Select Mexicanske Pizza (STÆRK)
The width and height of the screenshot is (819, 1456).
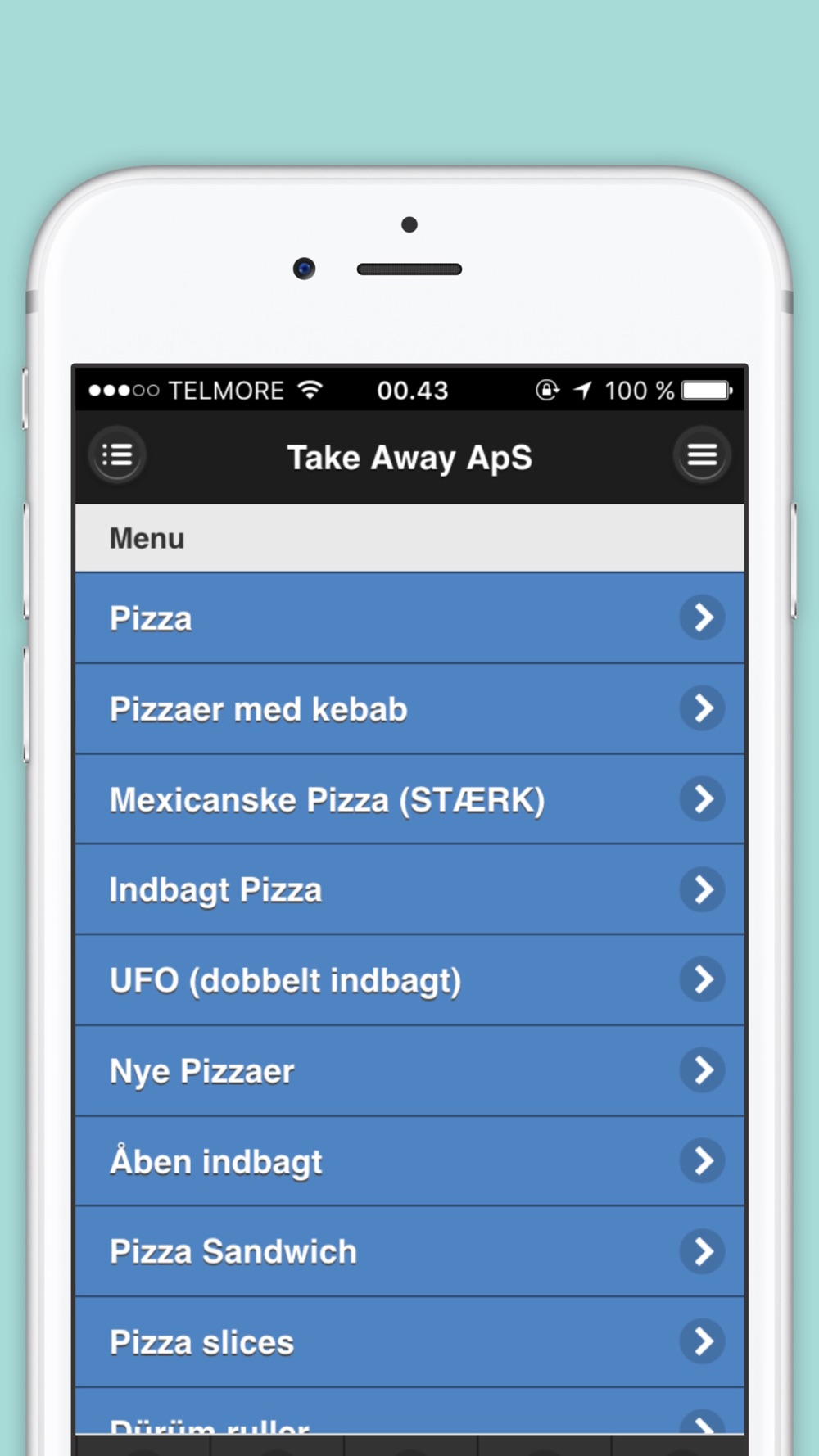[x=409, y=799]
